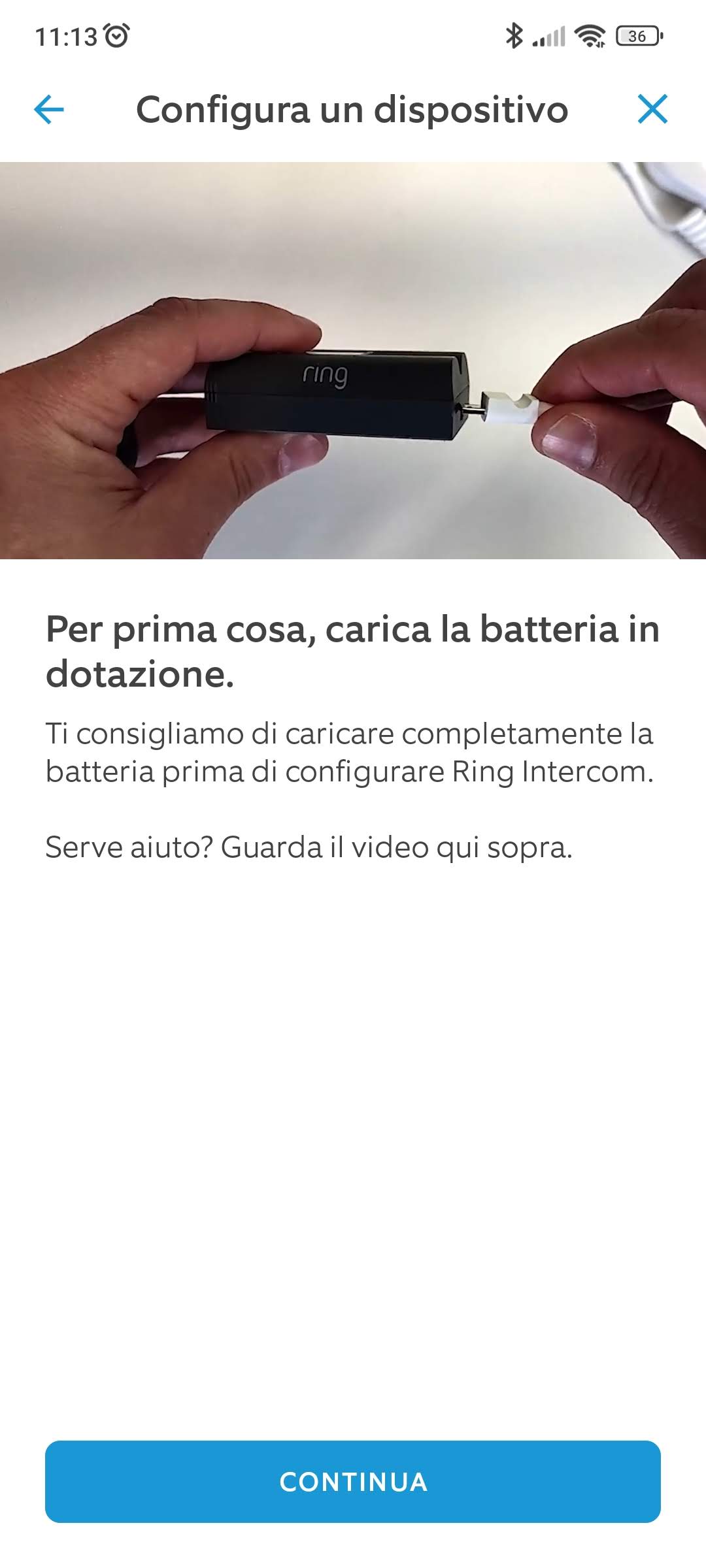Tap the CONTINUA button
Image resolution: width=706 pixels, height=1568 pixels.
point(353,1482)
